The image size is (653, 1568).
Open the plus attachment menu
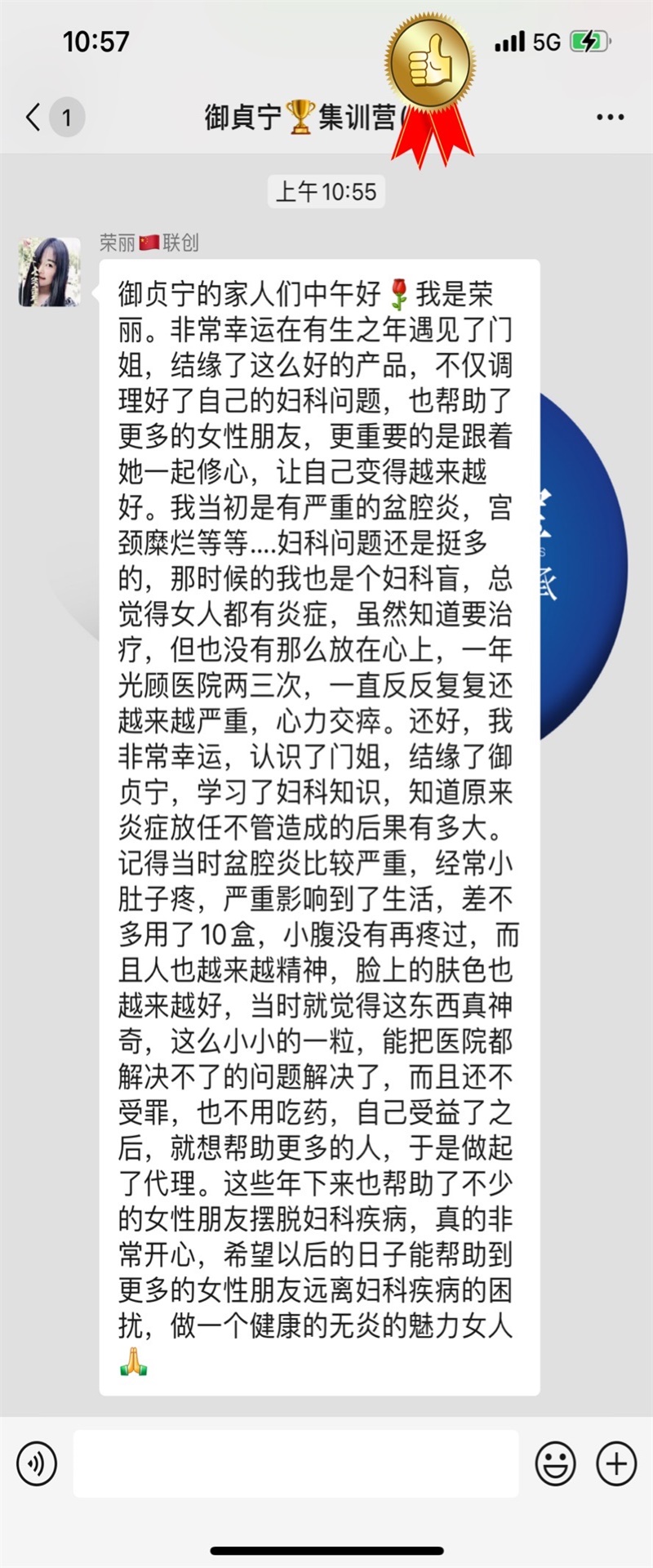pyautogui.click(x=616, y=1463)
